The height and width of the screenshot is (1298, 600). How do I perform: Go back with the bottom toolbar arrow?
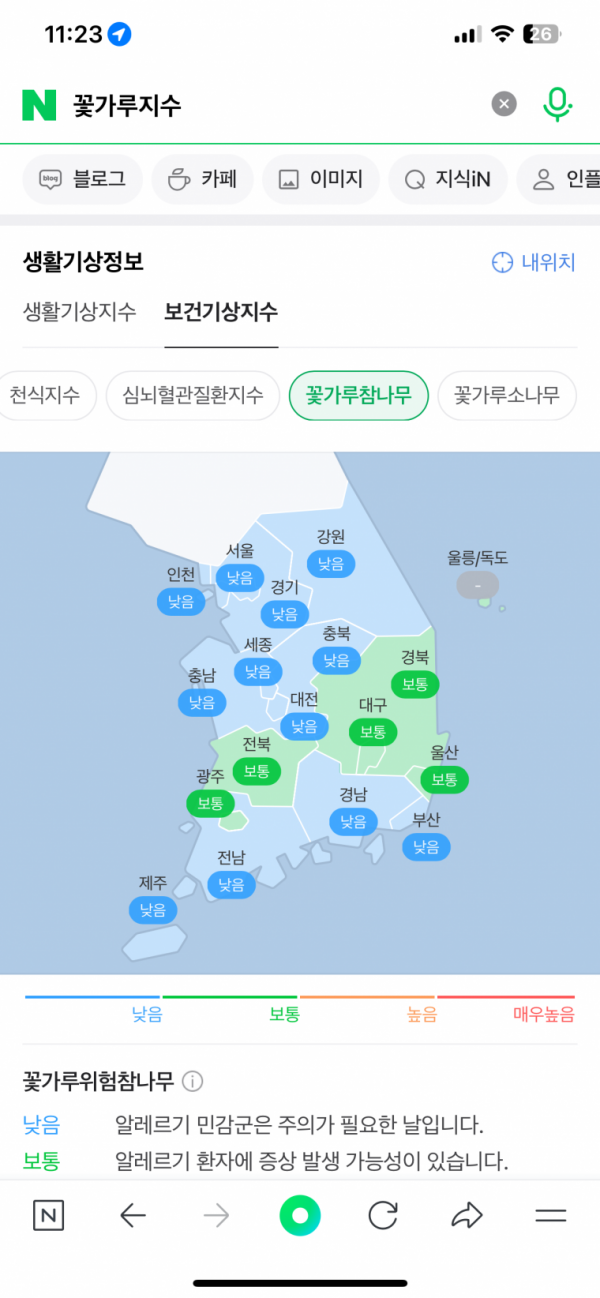pos(132,1215)
